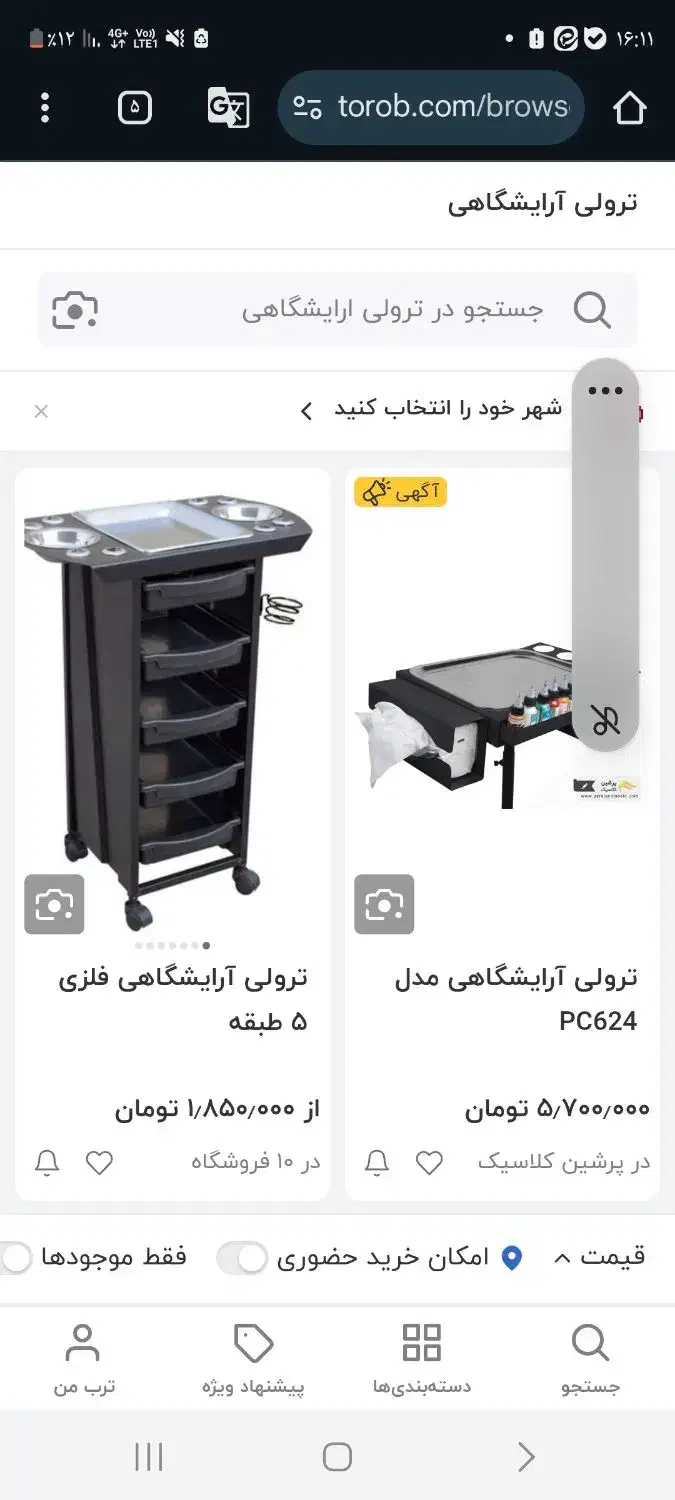Tap the translate page icon
Viewport: 675px width, 1500px height.
point(228,107)
